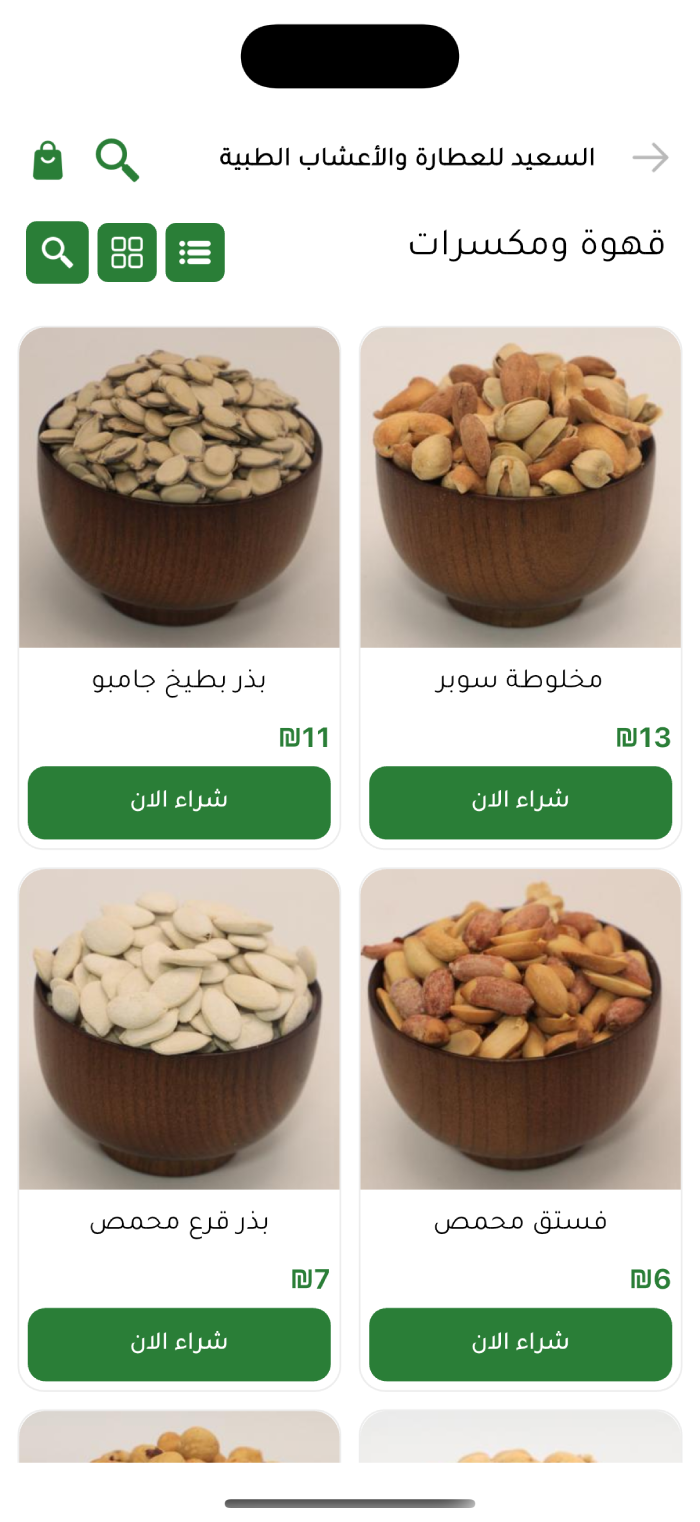
Task: Buy فستق محمص with شراء الان
Action: tap(520, 1344)
